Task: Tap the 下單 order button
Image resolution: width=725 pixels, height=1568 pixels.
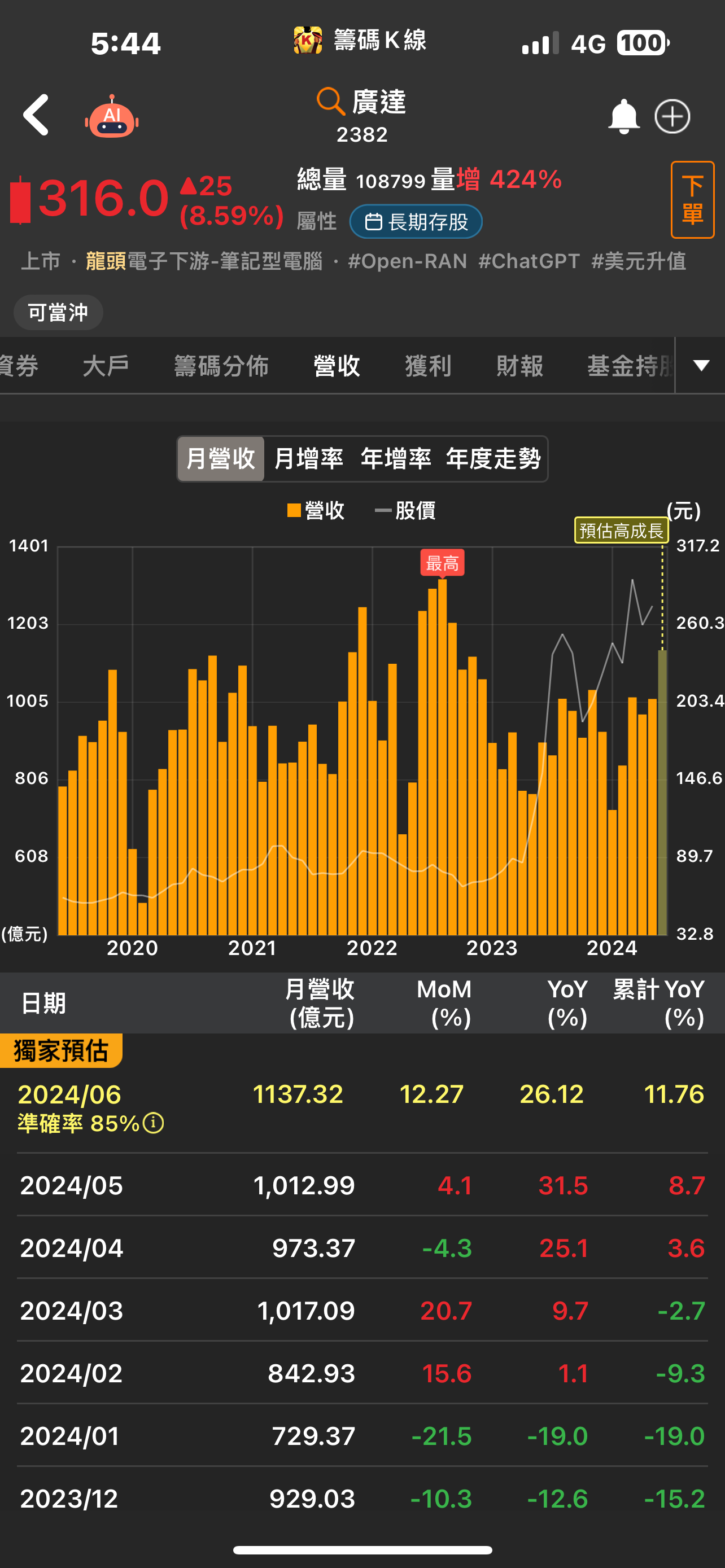Action: [692, 200]
